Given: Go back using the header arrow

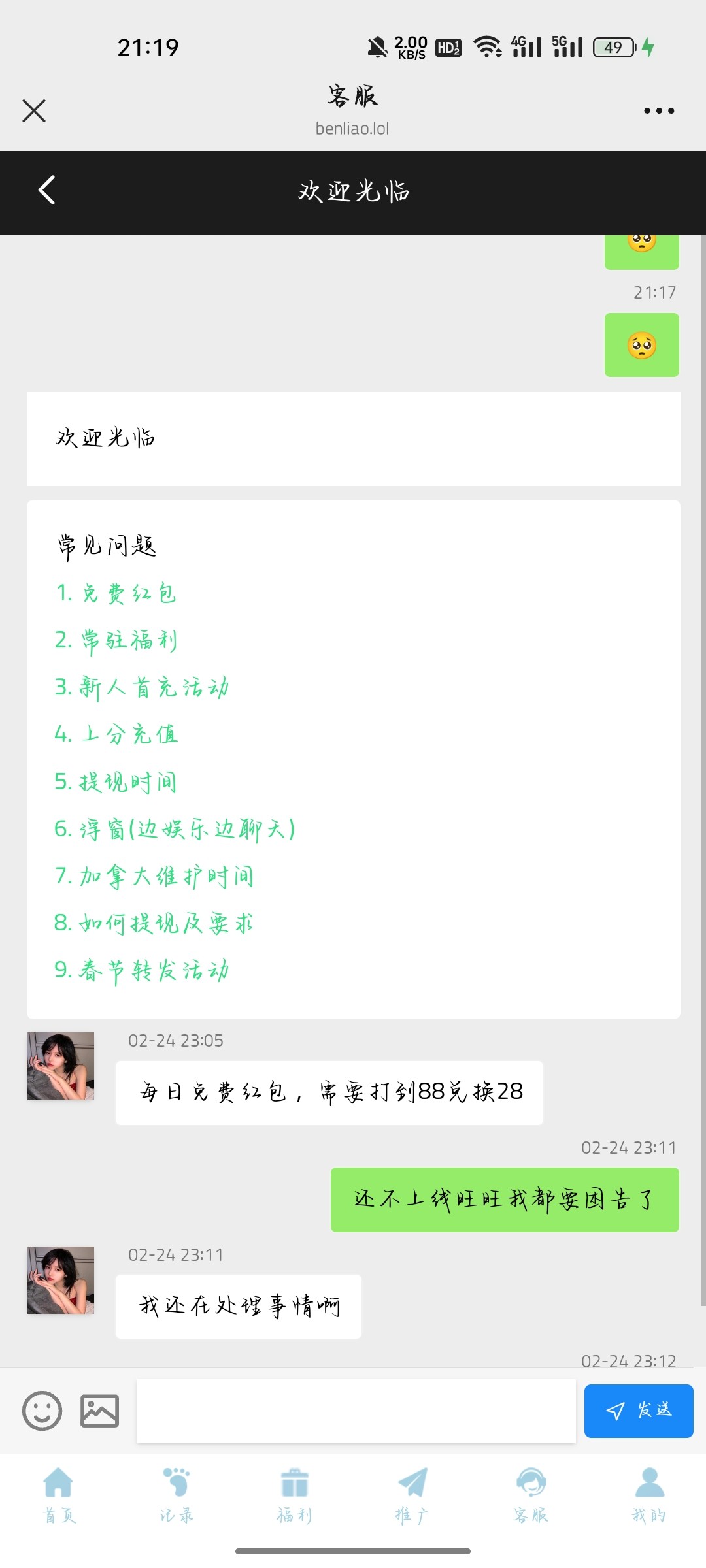Looking at the screenshot, I should (x=47, y=191).
